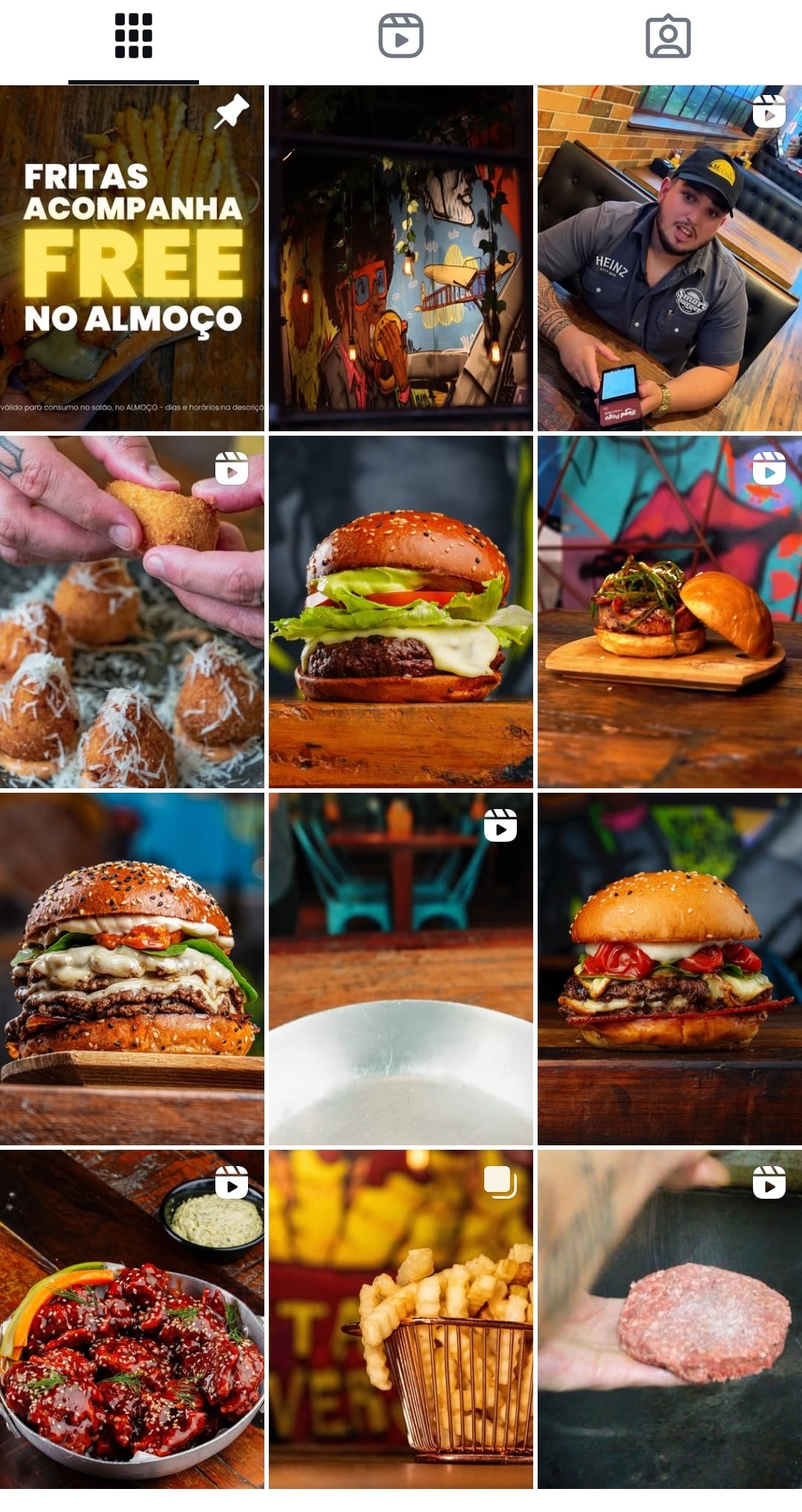Viewport: 802px width, 1512px height.
Task: Switch to the posts grid tab
Action: [x=134, y=36]
